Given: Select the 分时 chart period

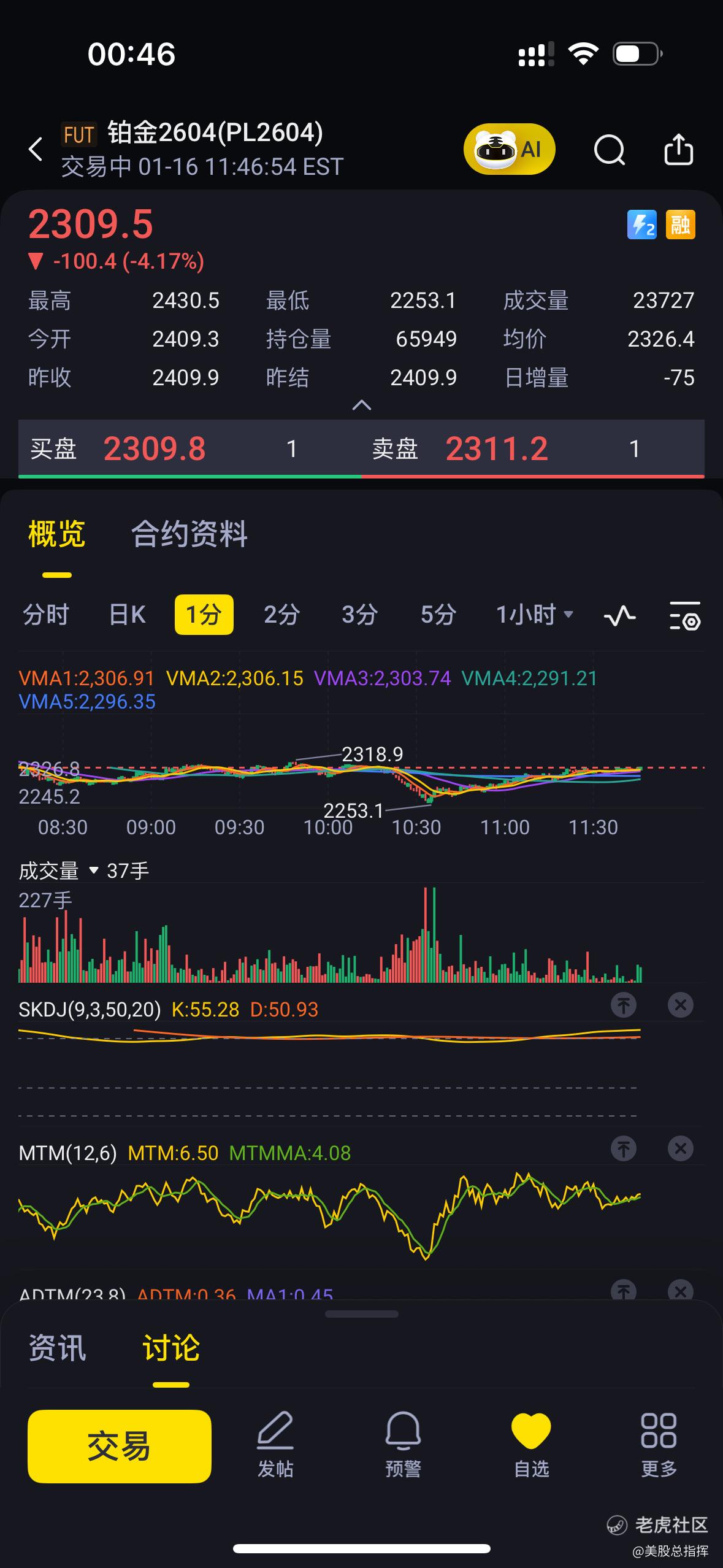Looking at the screenshot, I should pyautogui.click(x=46, y=614).
